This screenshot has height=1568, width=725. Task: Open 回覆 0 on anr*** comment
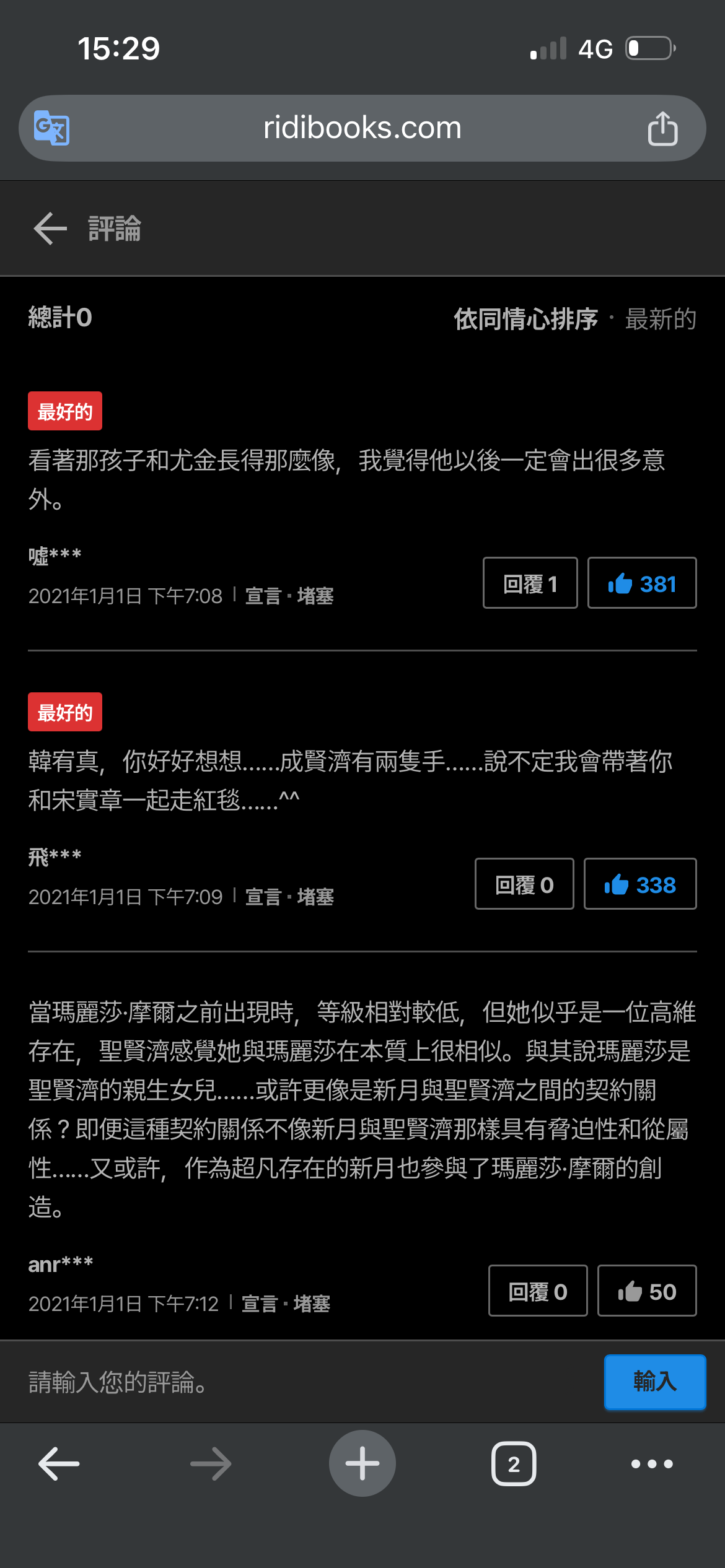point(537,1291)
